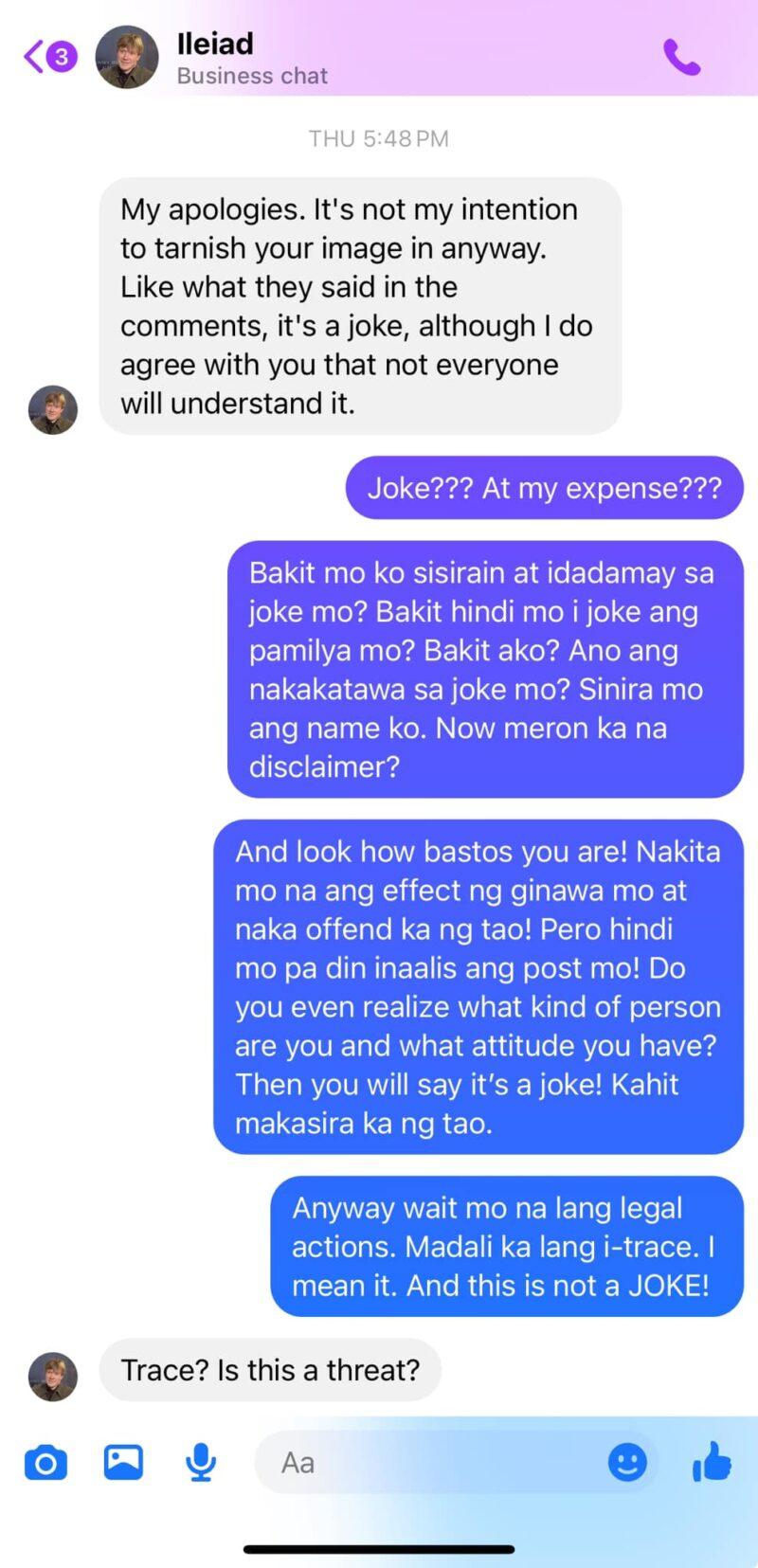Open the emoji picker
Viewport: 758px width, 1568px height.
click(x=627, y=1462)
